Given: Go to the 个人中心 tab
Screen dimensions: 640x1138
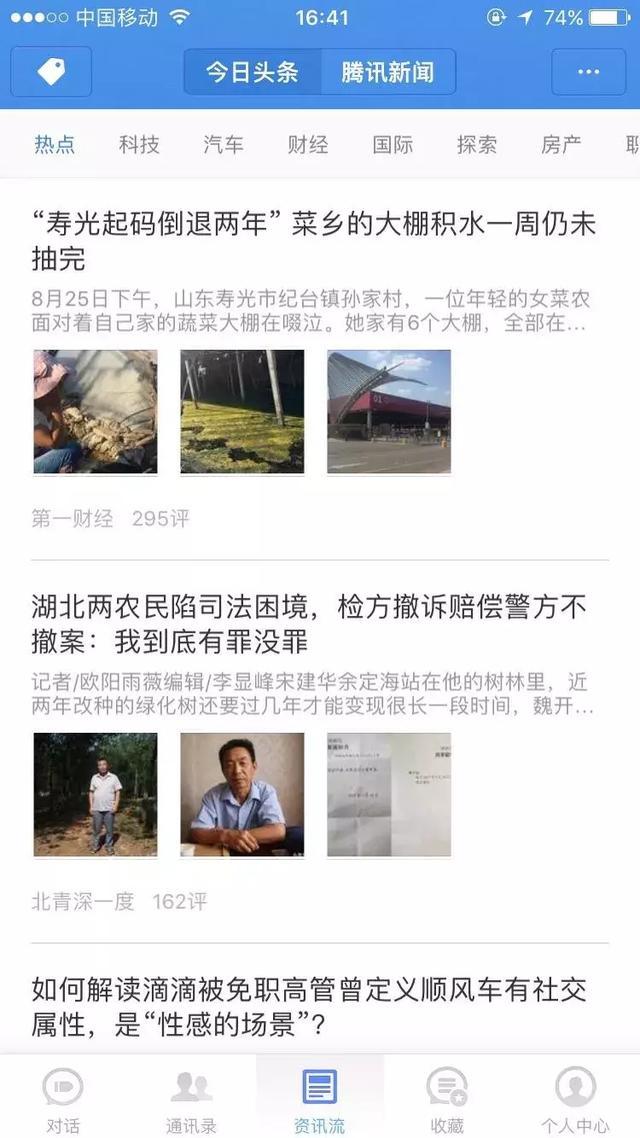Looking at the screenshot, I should tap(575, 1098).
